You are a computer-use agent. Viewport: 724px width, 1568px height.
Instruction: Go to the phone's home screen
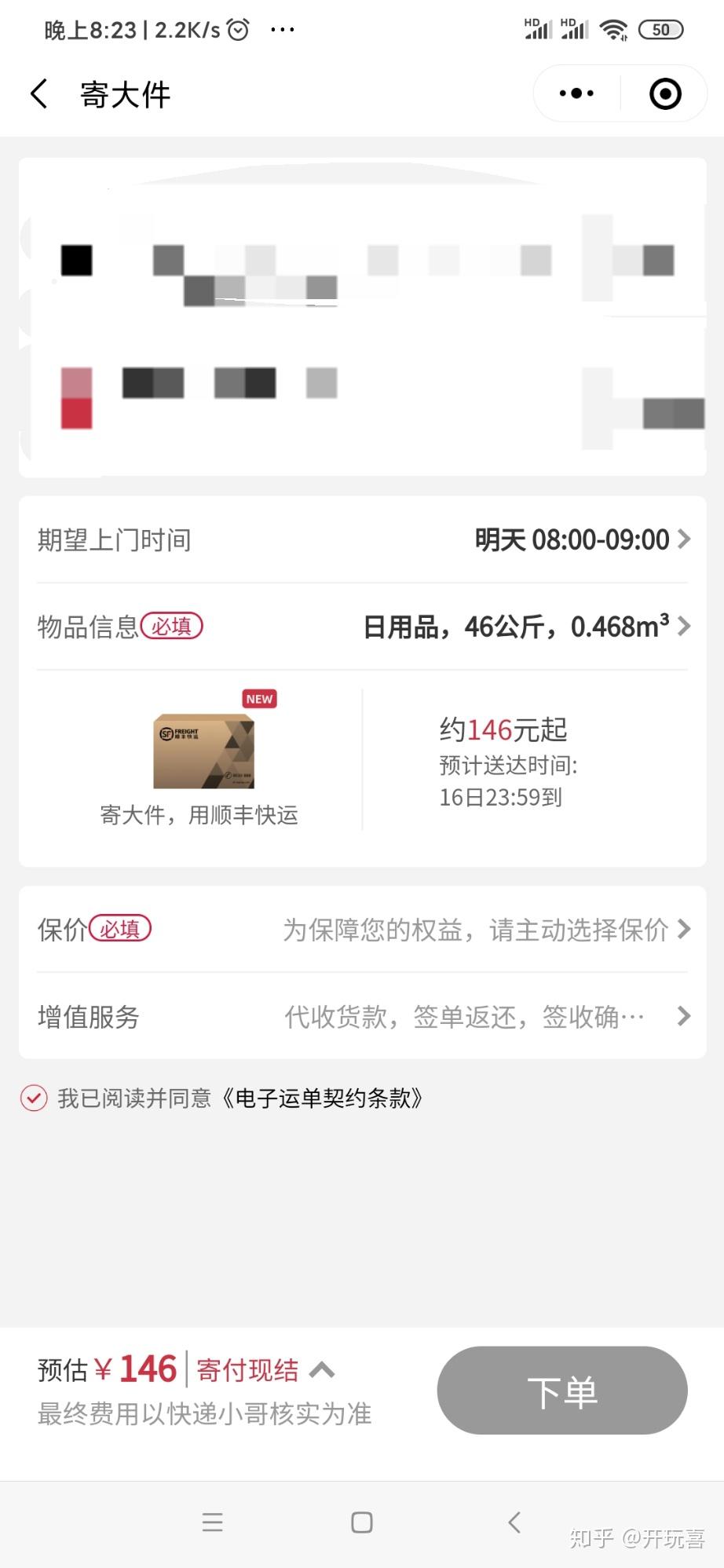(362, 1522)
